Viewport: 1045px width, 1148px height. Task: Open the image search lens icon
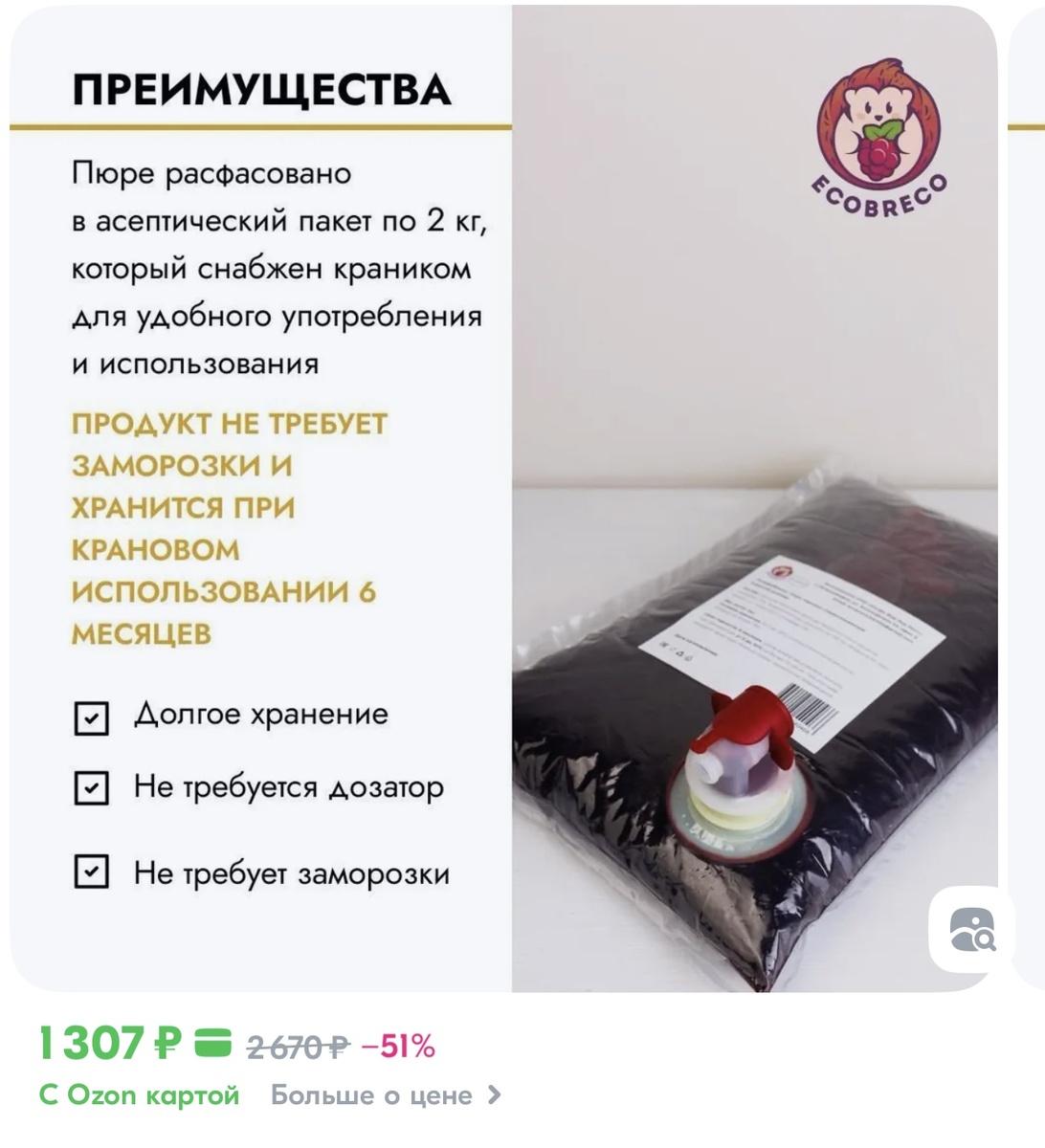click(969, 930)
